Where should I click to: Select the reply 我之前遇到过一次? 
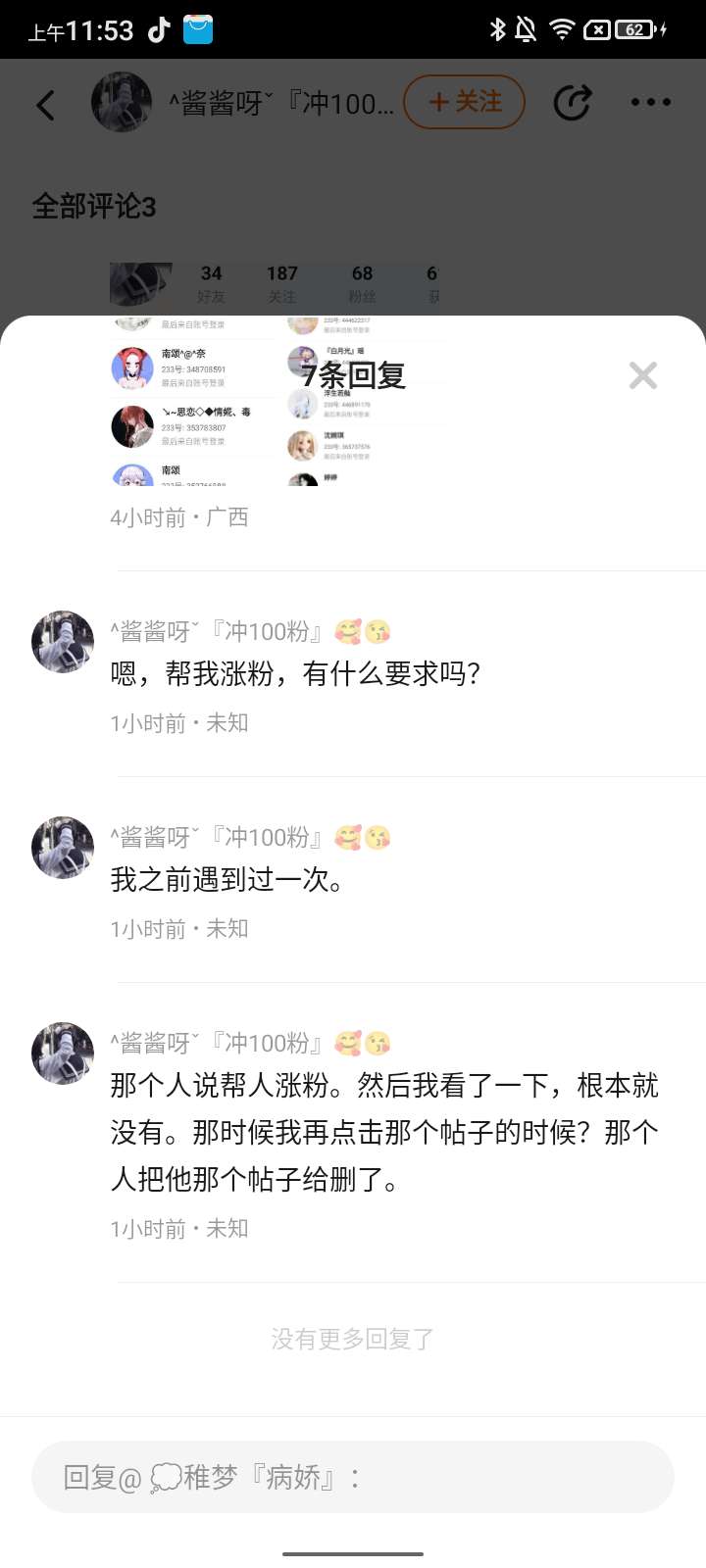pyautogui.click(x=227, y=880)
